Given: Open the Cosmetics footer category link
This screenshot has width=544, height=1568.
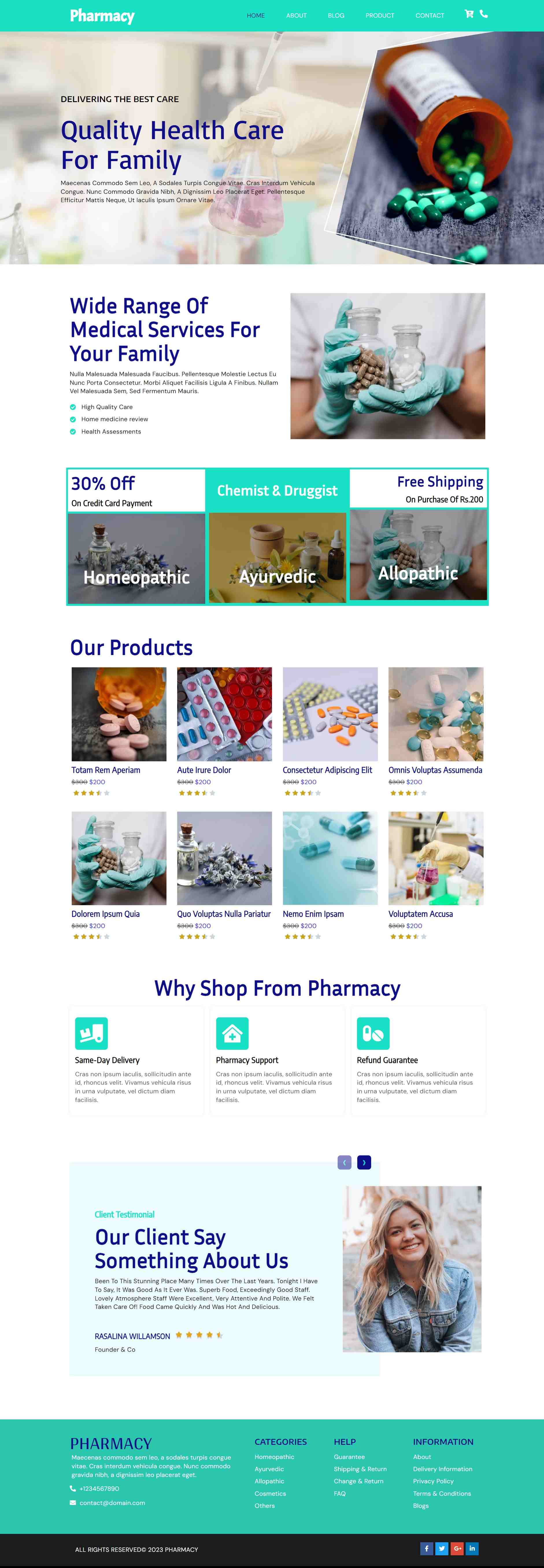Looking at the screenshot, I should point(270,1493).
